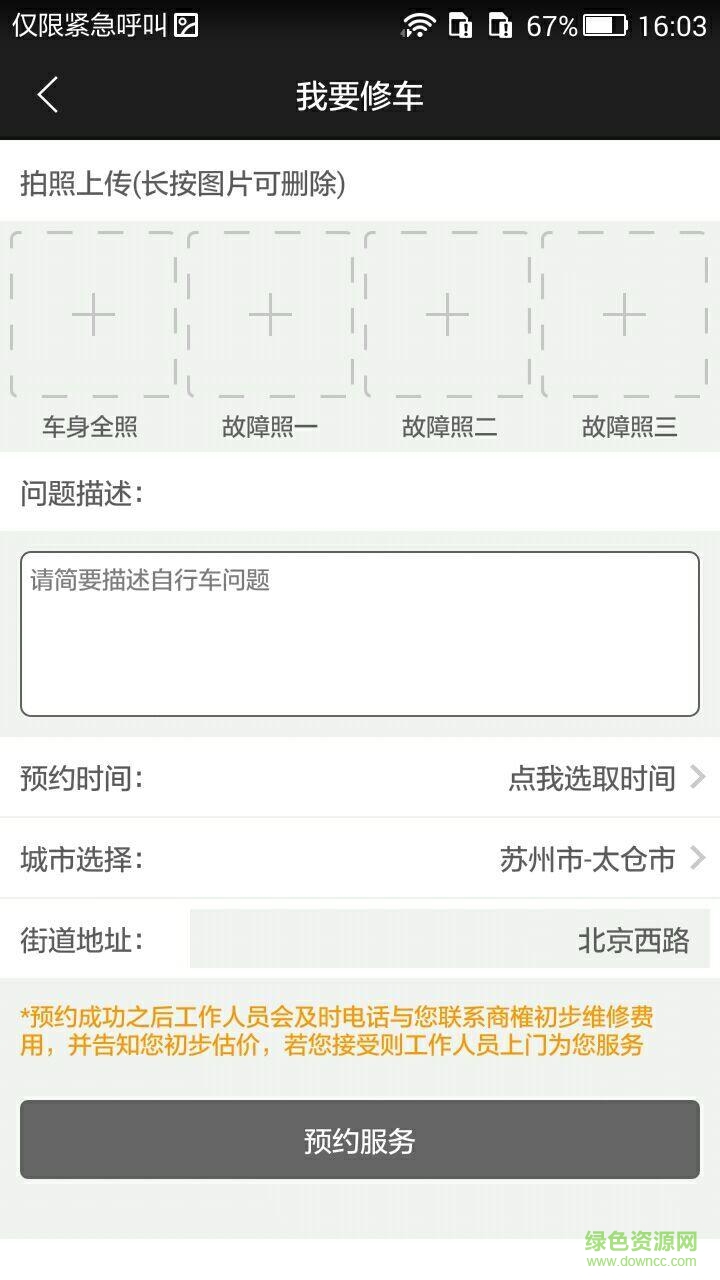Image resolution: width=720 pixels, height=1280 pixels.
Task: Tap the plus icon to upload 车身全照 photo
Action: click(x=93, y=313)
